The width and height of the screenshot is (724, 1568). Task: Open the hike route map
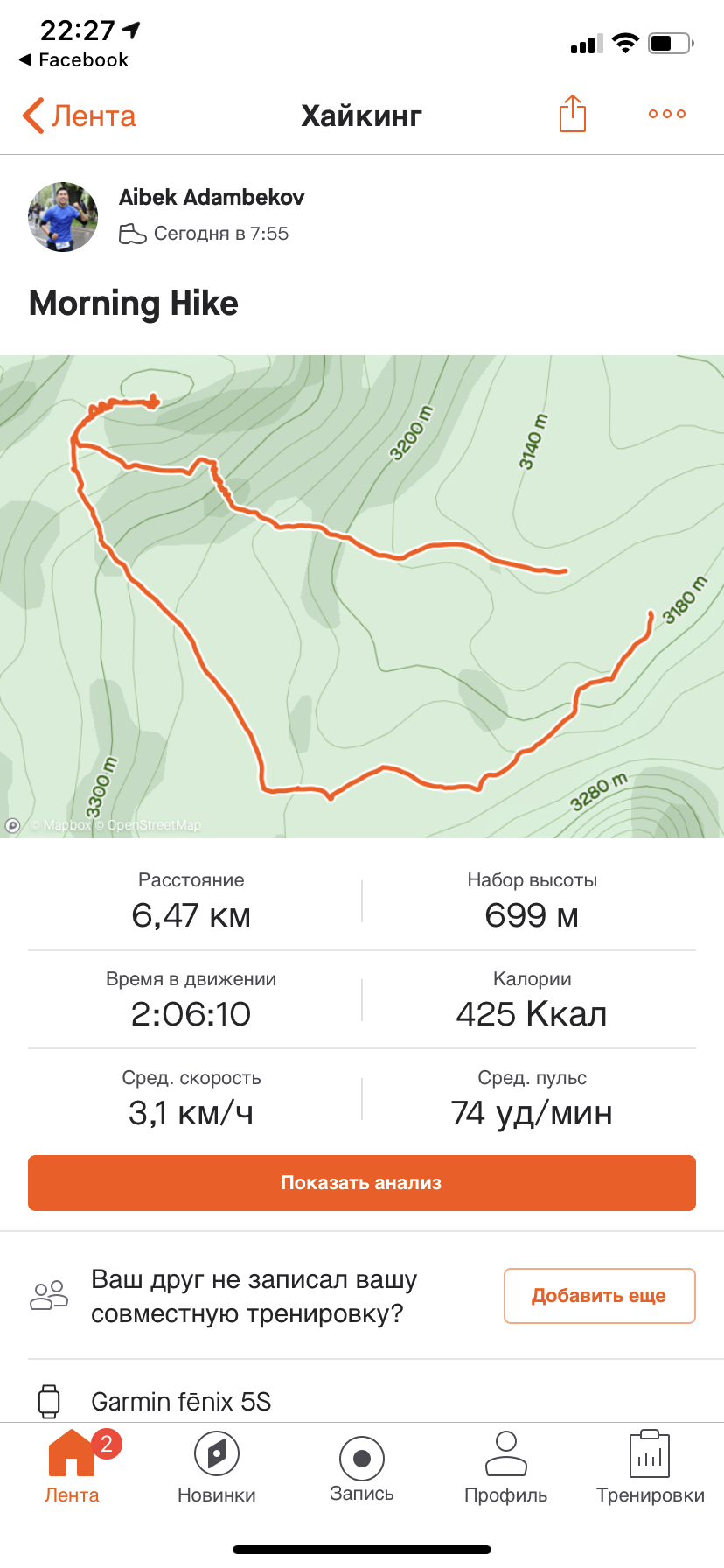coord(362,597)
